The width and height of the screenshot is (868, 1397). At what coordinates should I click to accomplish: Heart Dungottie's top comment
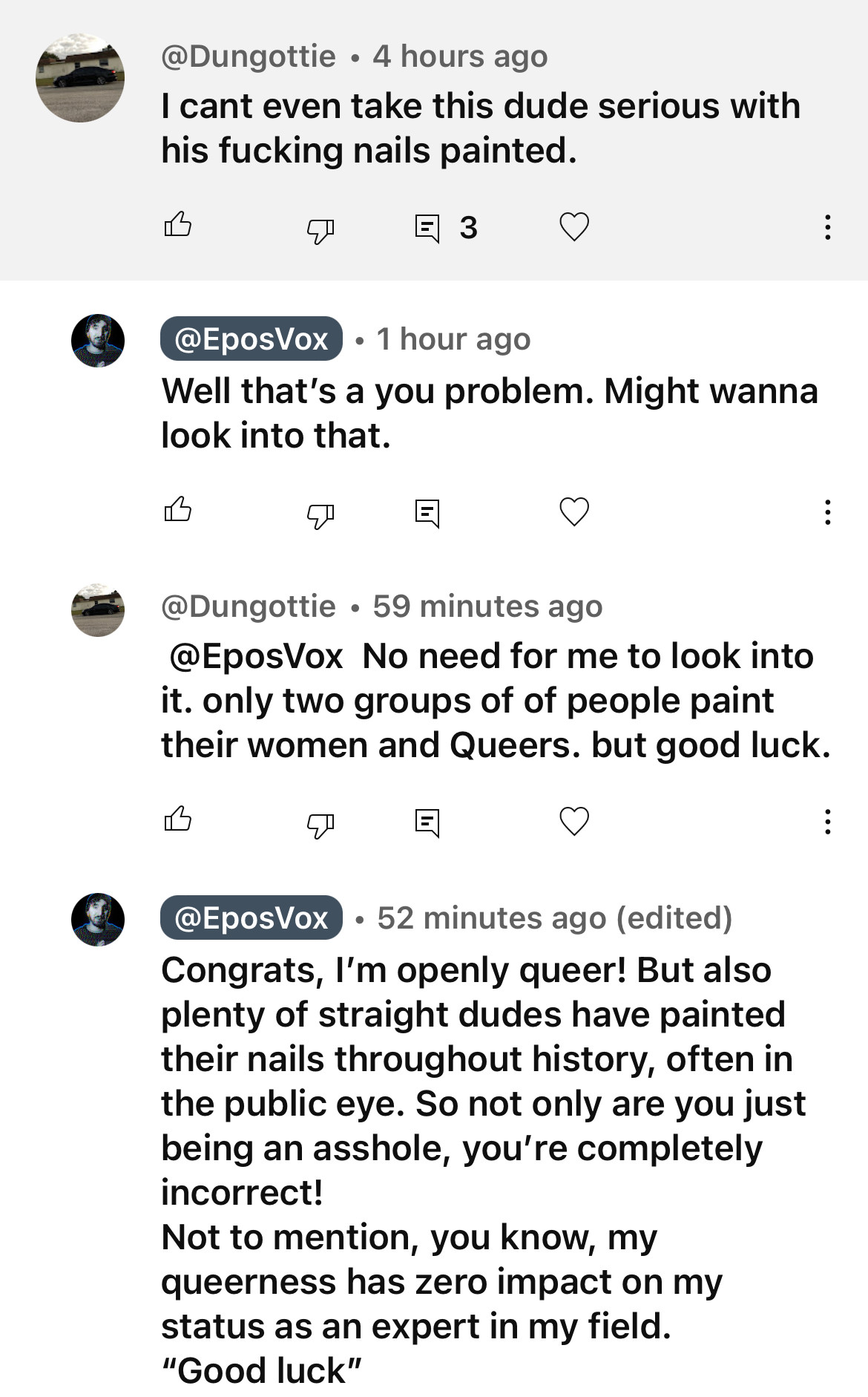pos(573,226)
